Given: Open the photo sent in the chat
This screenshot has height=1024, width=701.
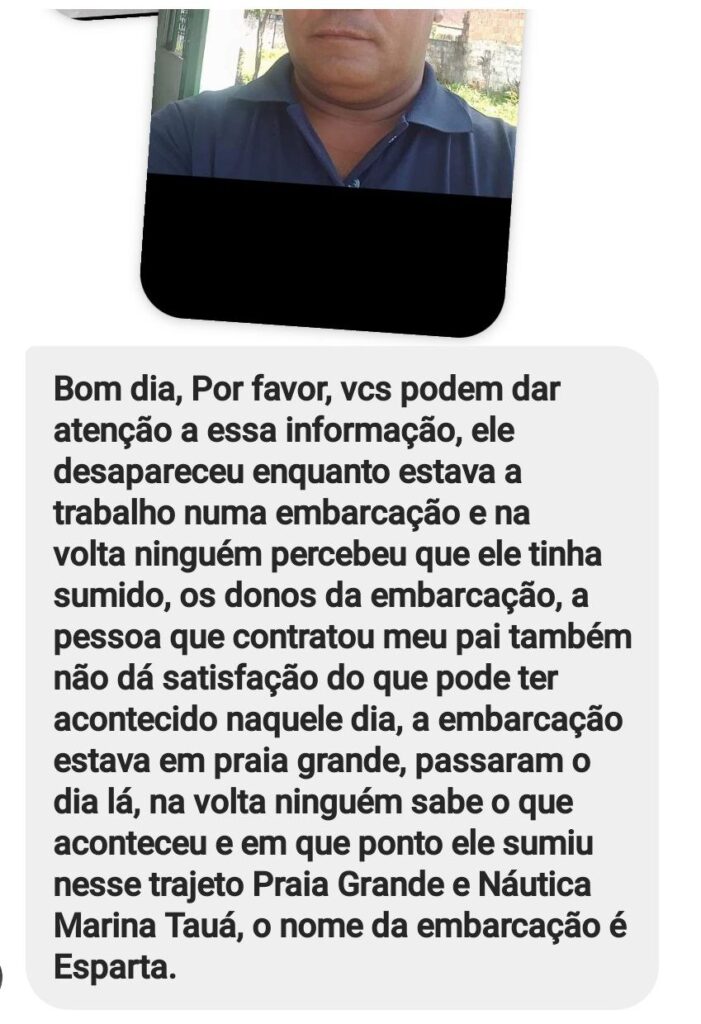Looking at the screenshot, I should [x=331, y=150].
